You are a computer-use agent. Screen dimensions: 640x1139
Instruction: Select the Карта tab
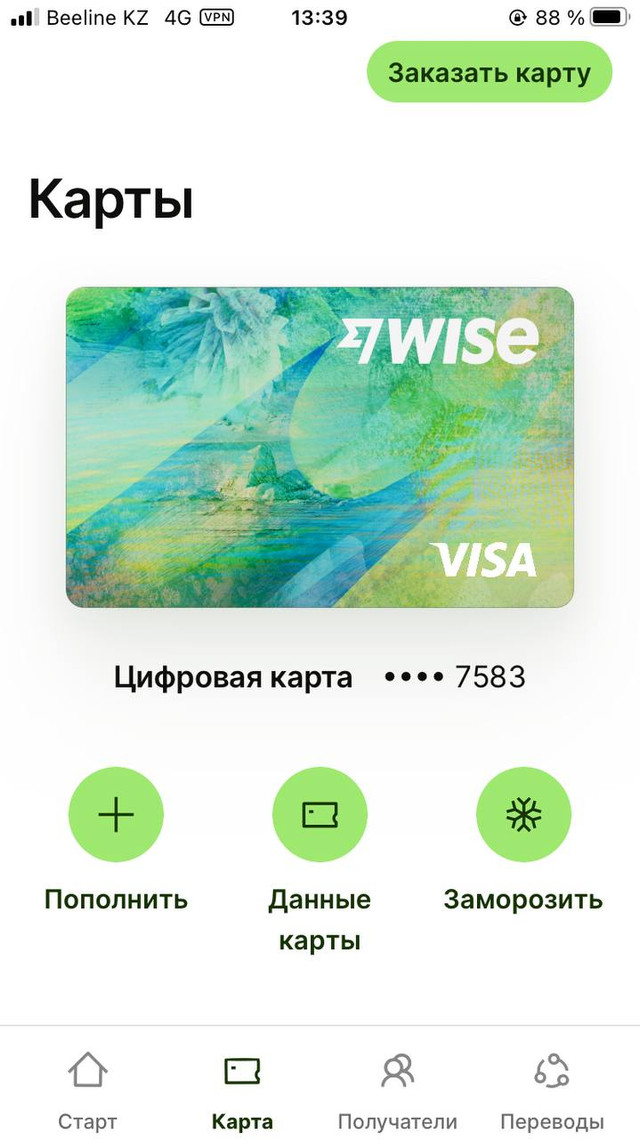pyautogui.click(x=242, y=1088)
